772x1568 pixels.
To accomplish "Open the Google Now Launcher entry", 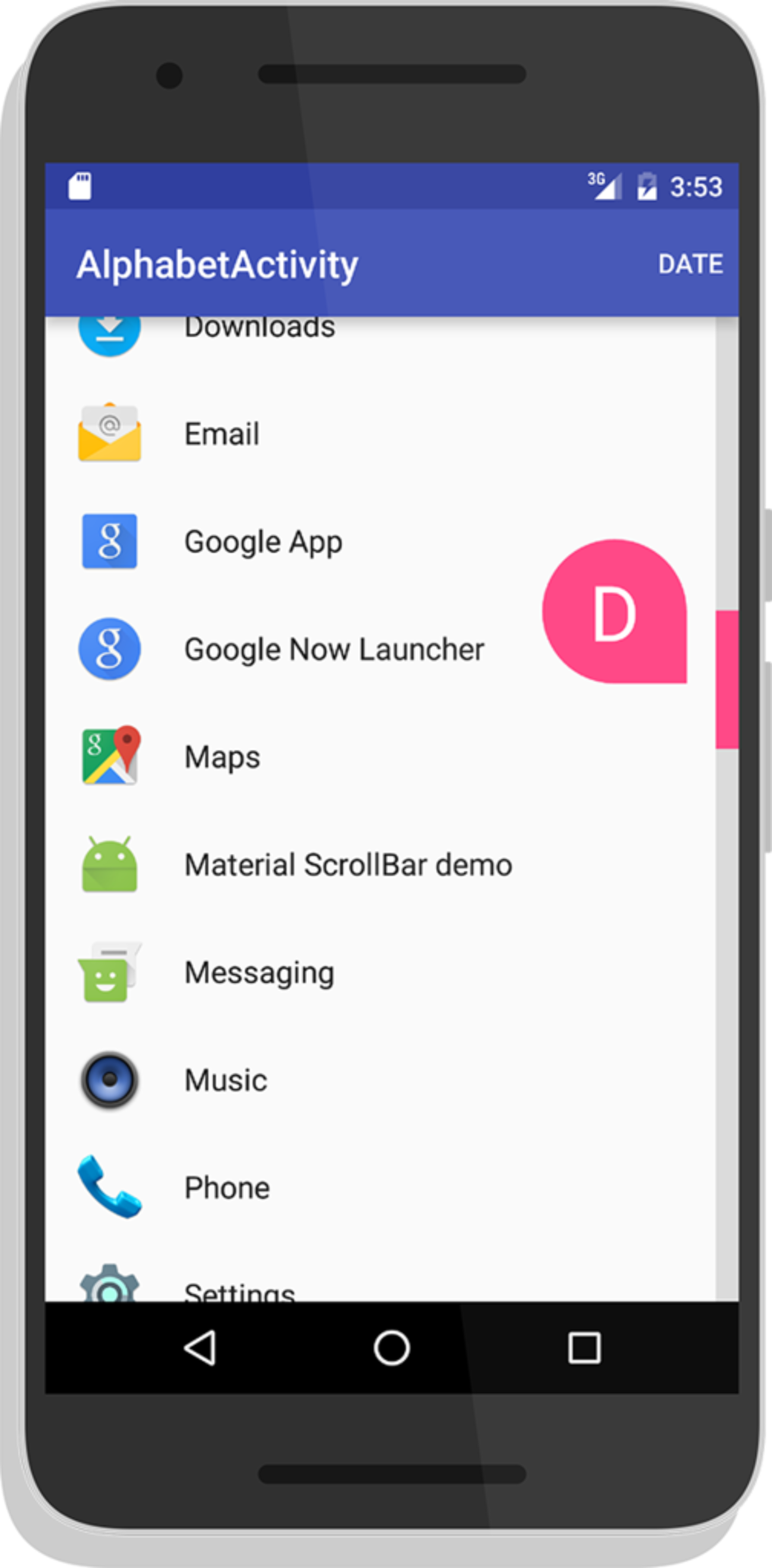I will point(334,650).
